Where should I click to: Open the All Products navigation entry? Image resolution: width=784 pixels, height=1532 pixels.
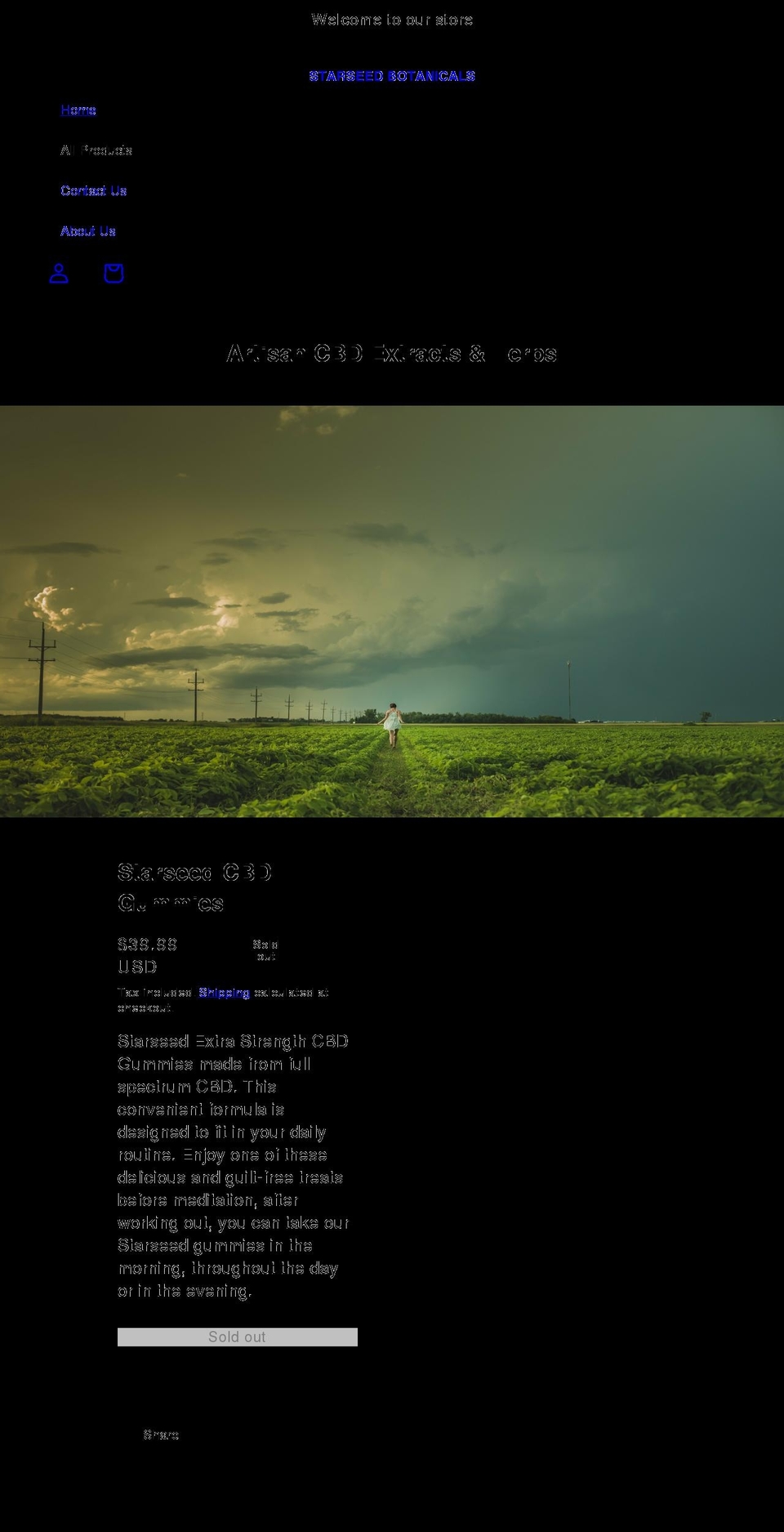tap(98, 150)
